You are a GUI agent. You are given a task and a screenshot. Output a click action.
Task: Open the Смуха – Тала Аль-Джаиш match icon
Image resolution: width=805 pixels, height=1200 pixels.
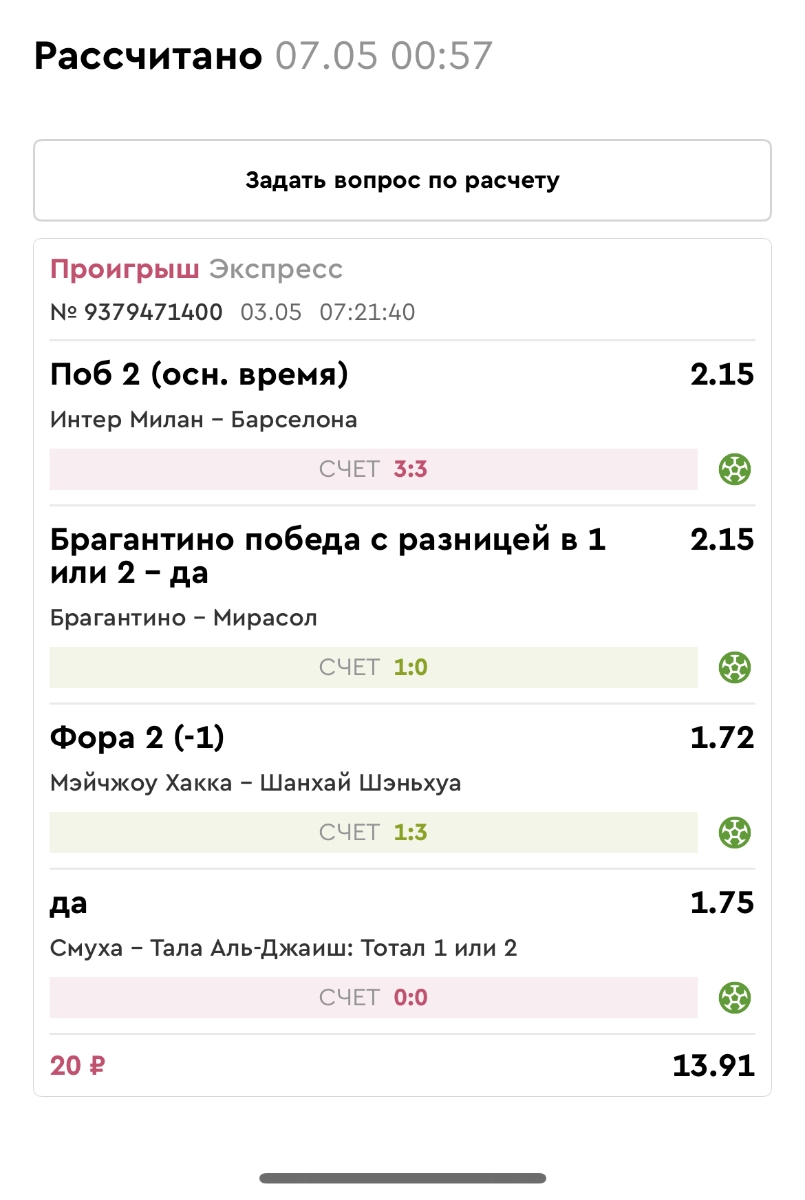pyautogui.click(x=735, y=997)
